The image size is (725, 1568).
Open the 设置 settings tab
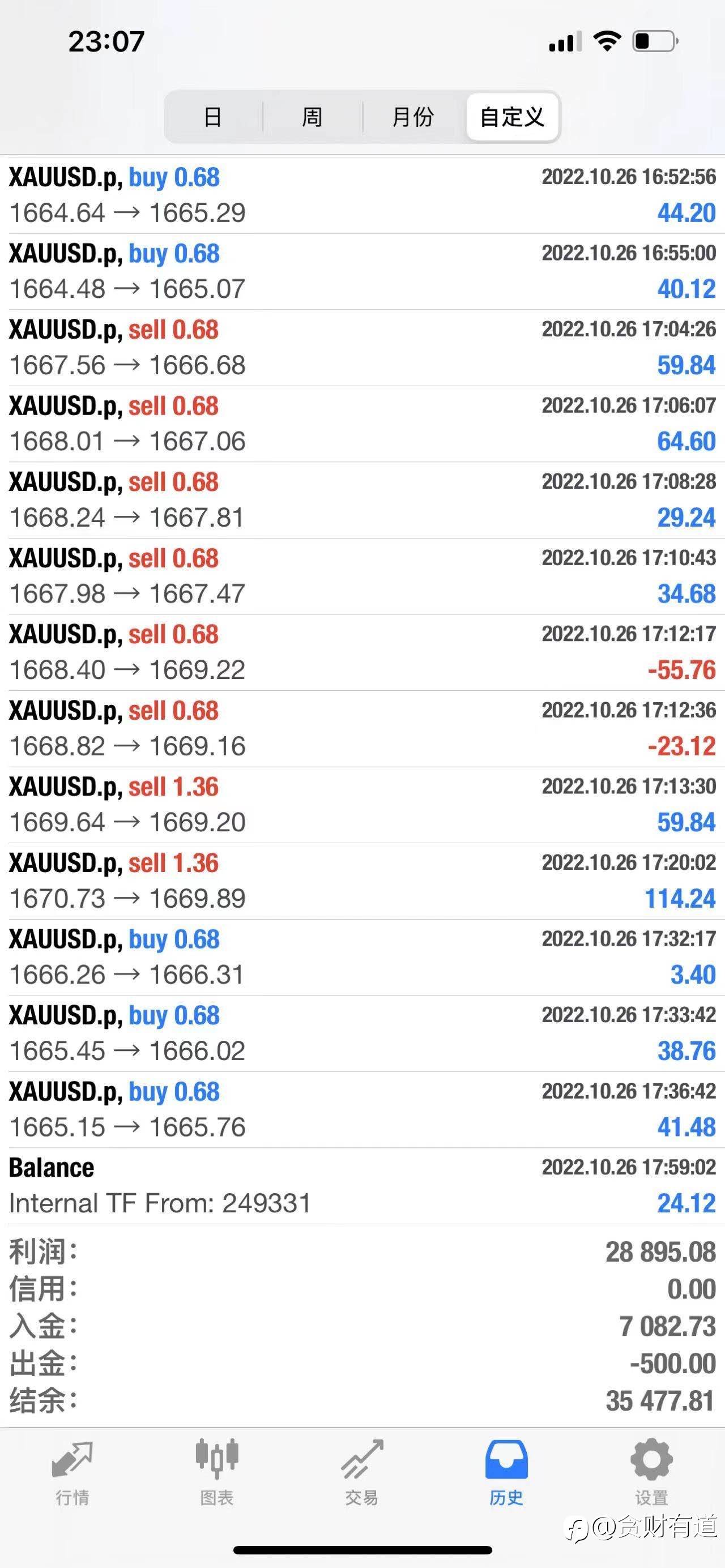(651, 1473)
